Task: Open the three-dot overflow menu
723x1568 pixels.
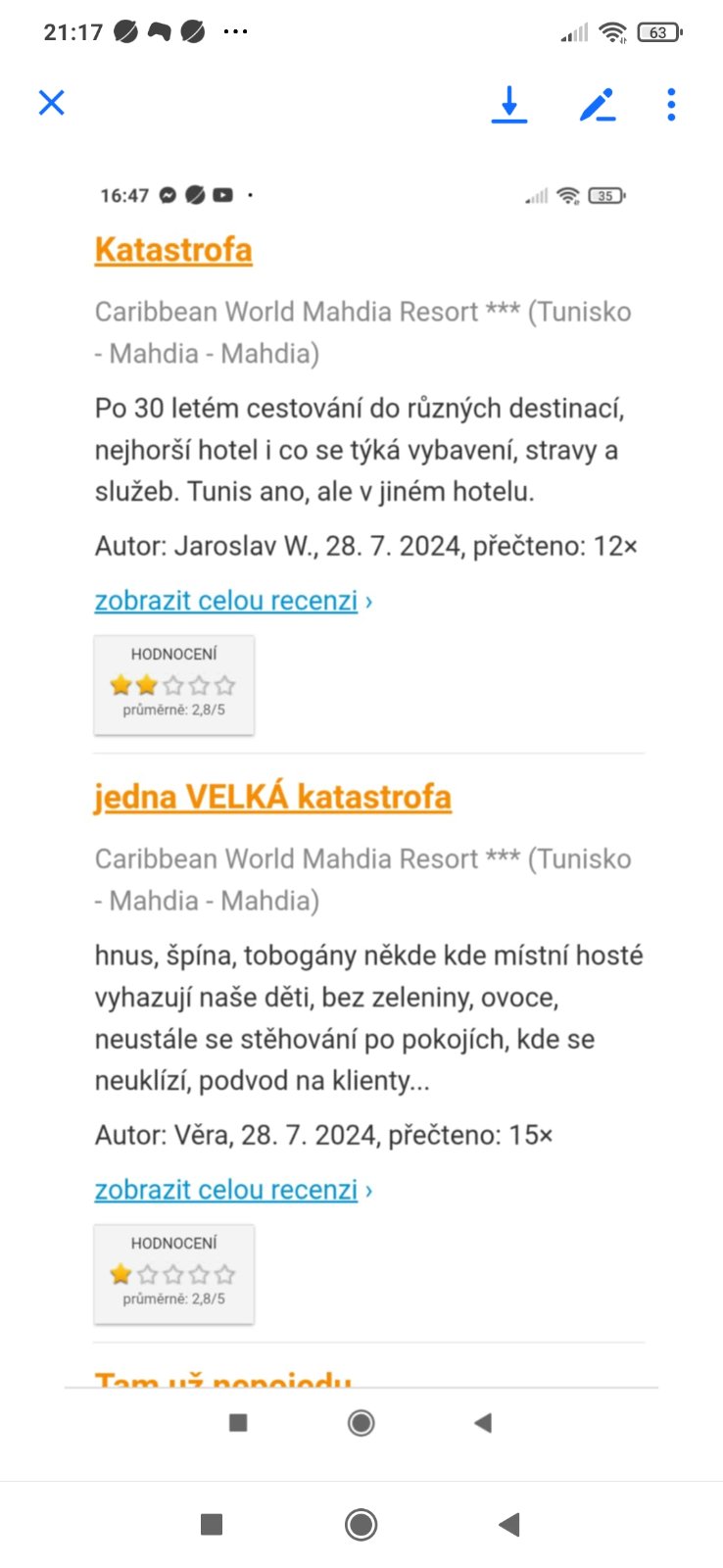Action: tap(671, 104)
